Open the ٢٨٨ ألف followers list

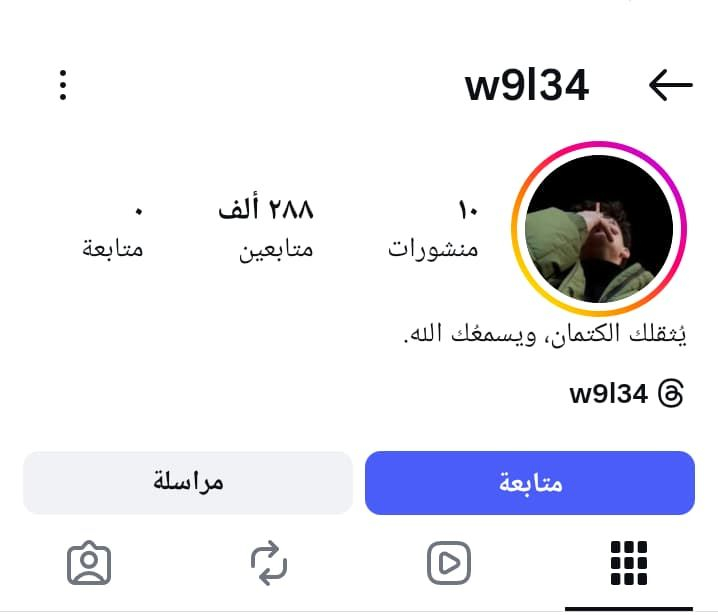pyautogui.click(x=266, y=229)
